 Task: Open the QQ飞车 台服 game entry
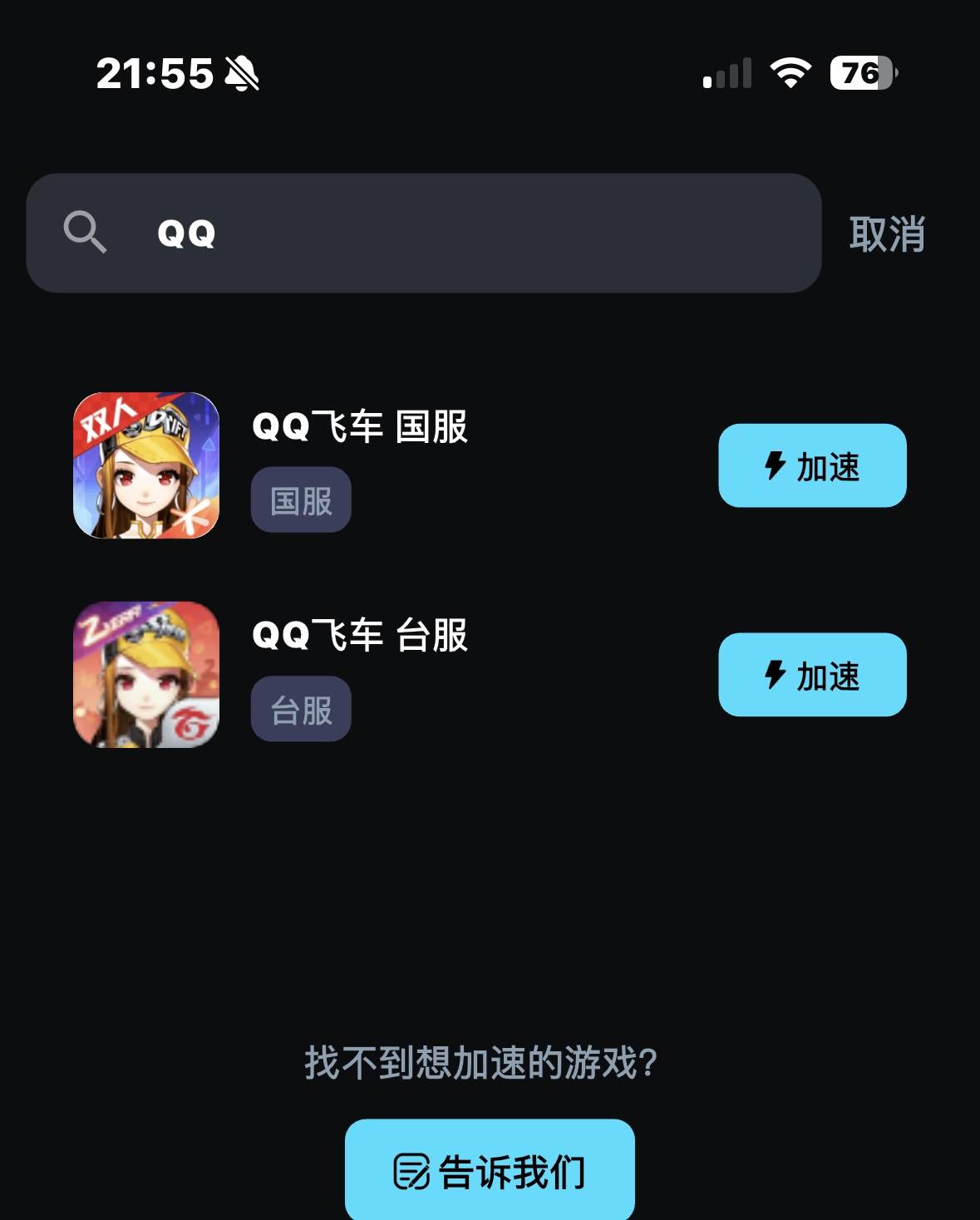pyautogui.click(x=359, y=637)
